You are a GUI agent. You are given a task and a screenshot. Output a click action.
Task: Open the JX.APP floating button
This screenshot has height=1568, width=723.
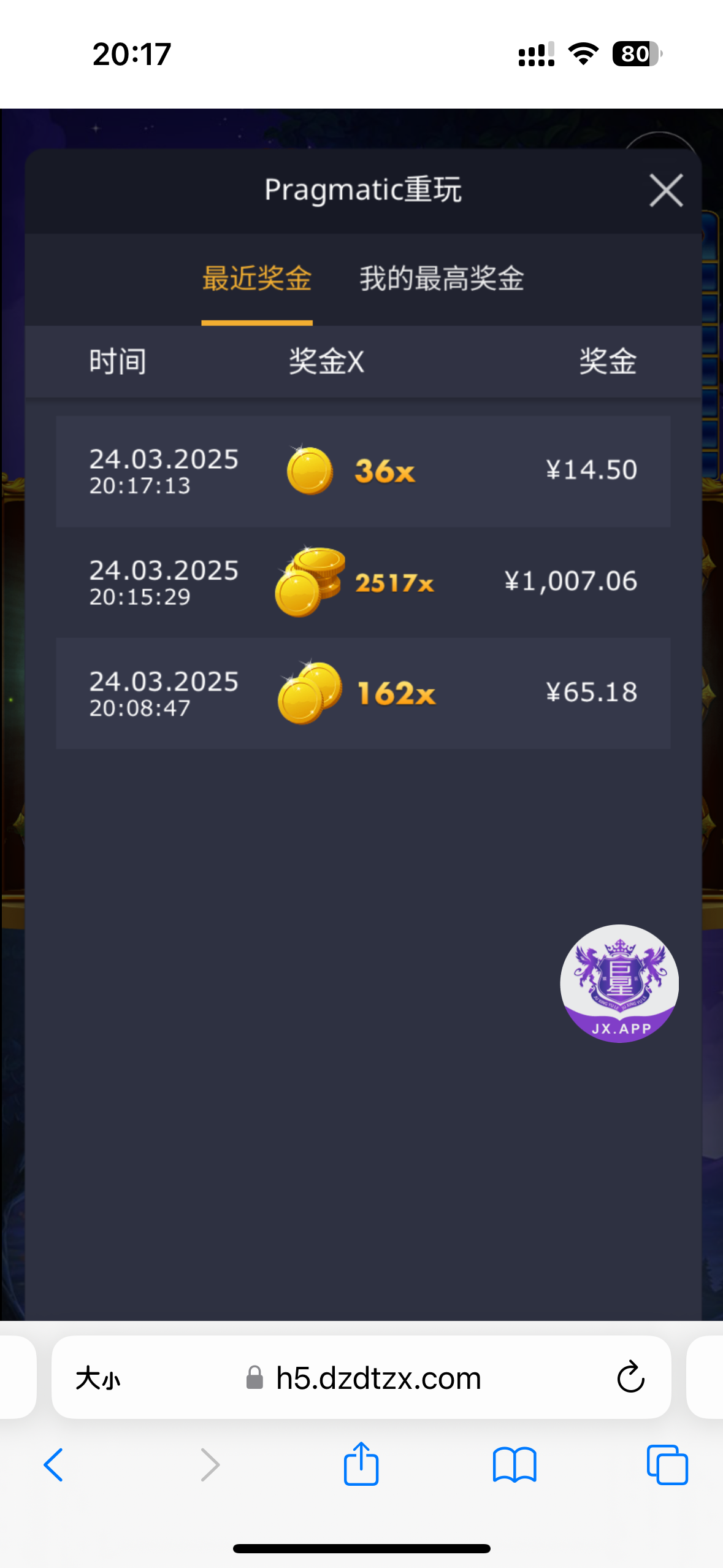pyautogui.click(x=619, y=983)
